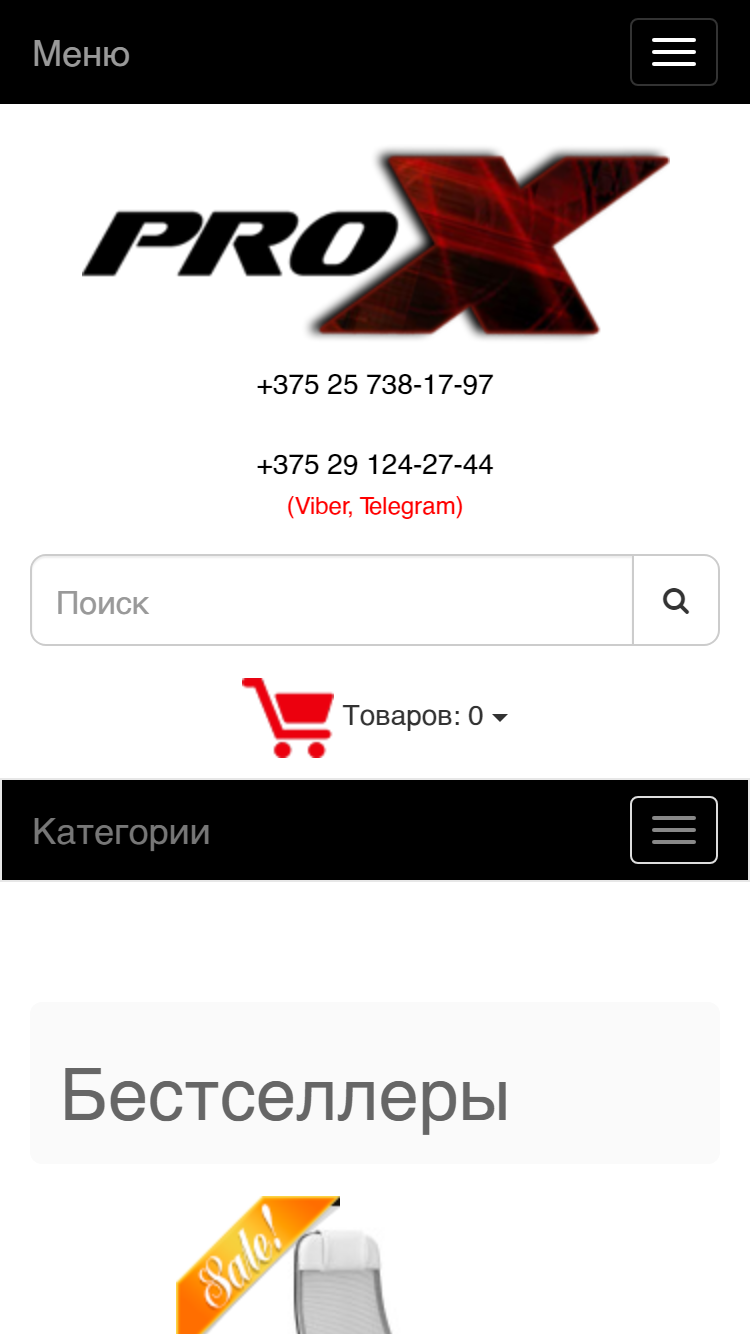Tap the magnifier search button
The width and height of the screenshot is (750, 1334).
pos(676,600)
